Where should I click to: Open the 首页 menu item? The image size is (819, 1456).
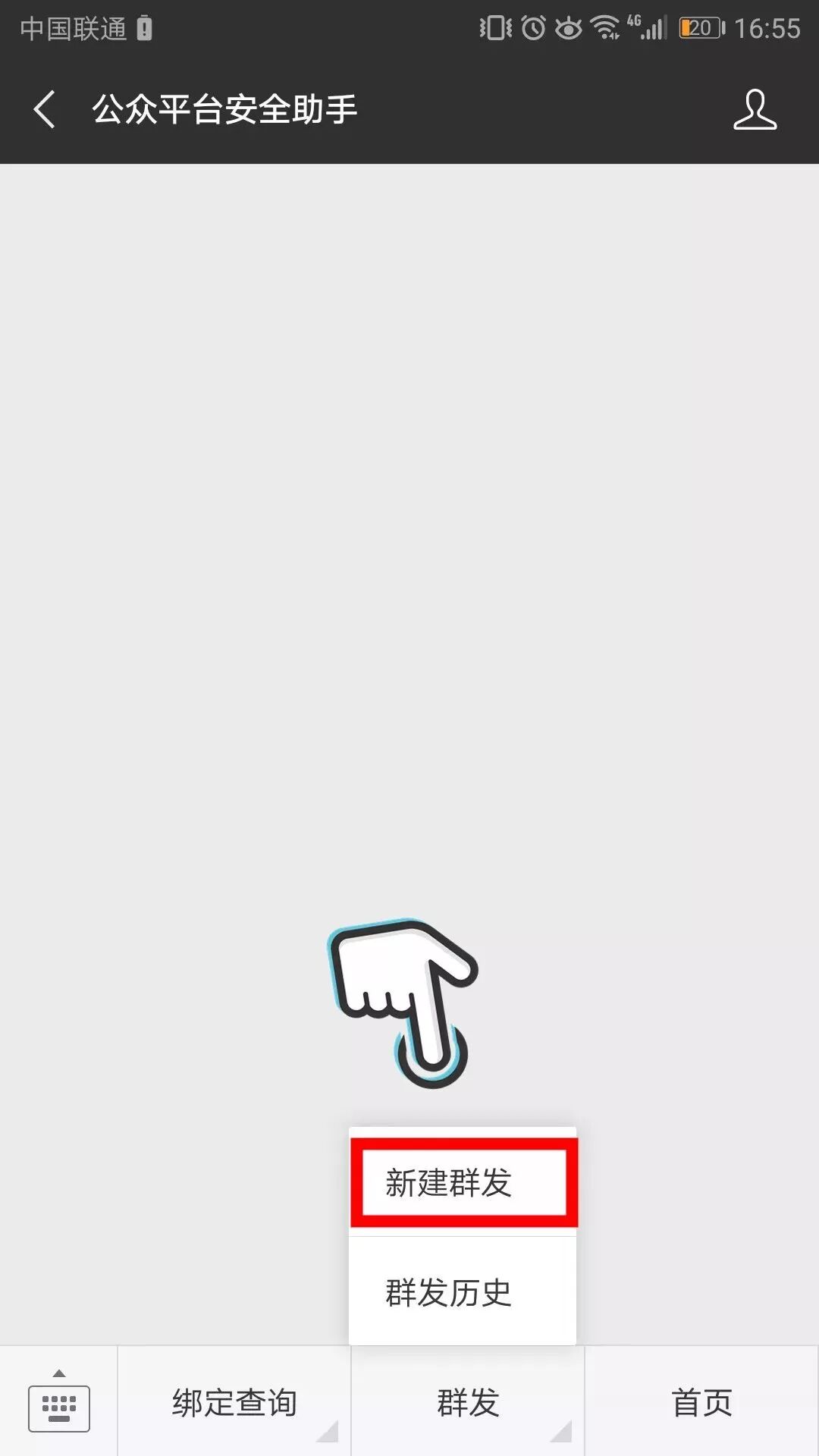point(701,1403)
